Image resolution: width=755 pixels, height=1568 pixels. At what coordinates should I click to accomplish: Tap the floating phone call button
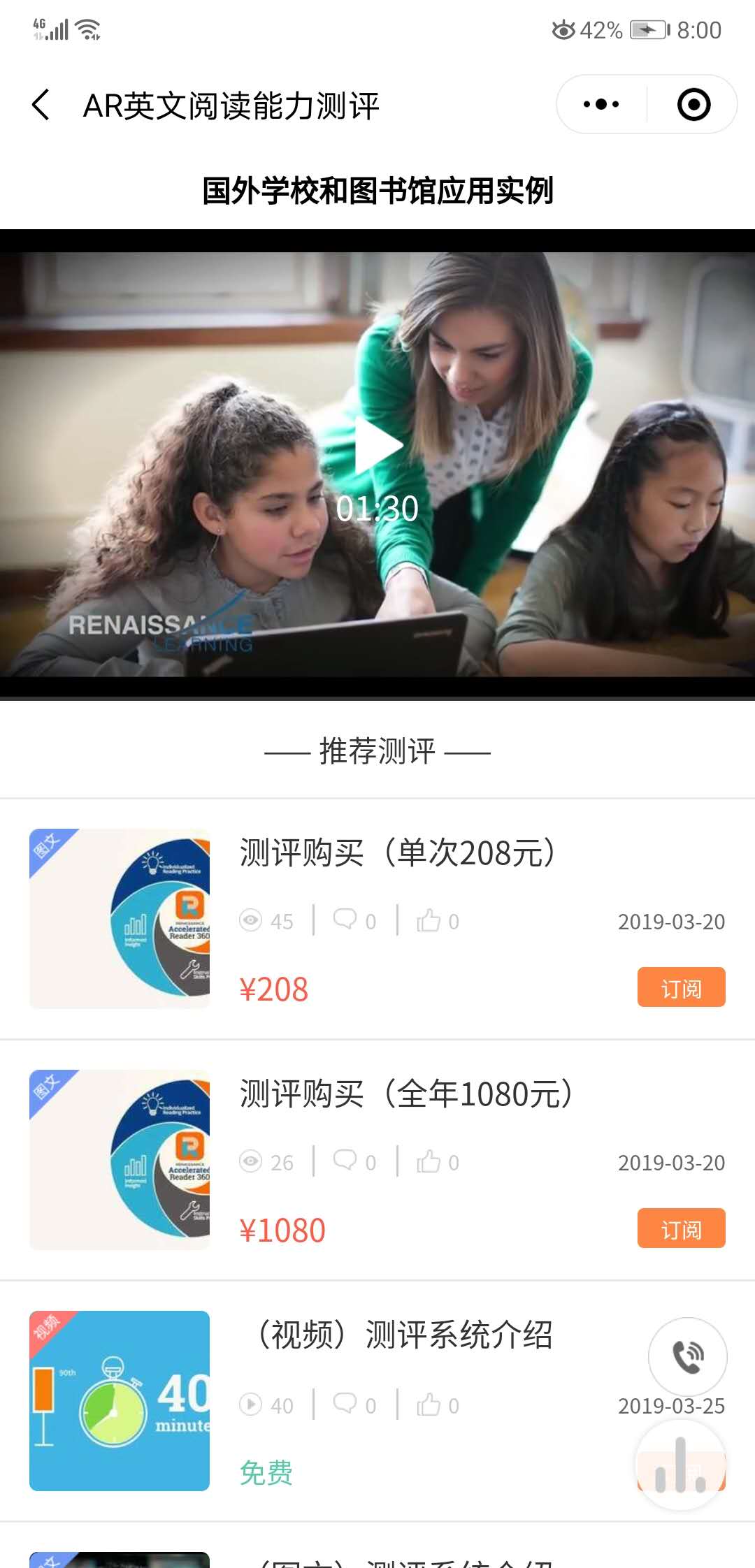tap(688, 1356)
